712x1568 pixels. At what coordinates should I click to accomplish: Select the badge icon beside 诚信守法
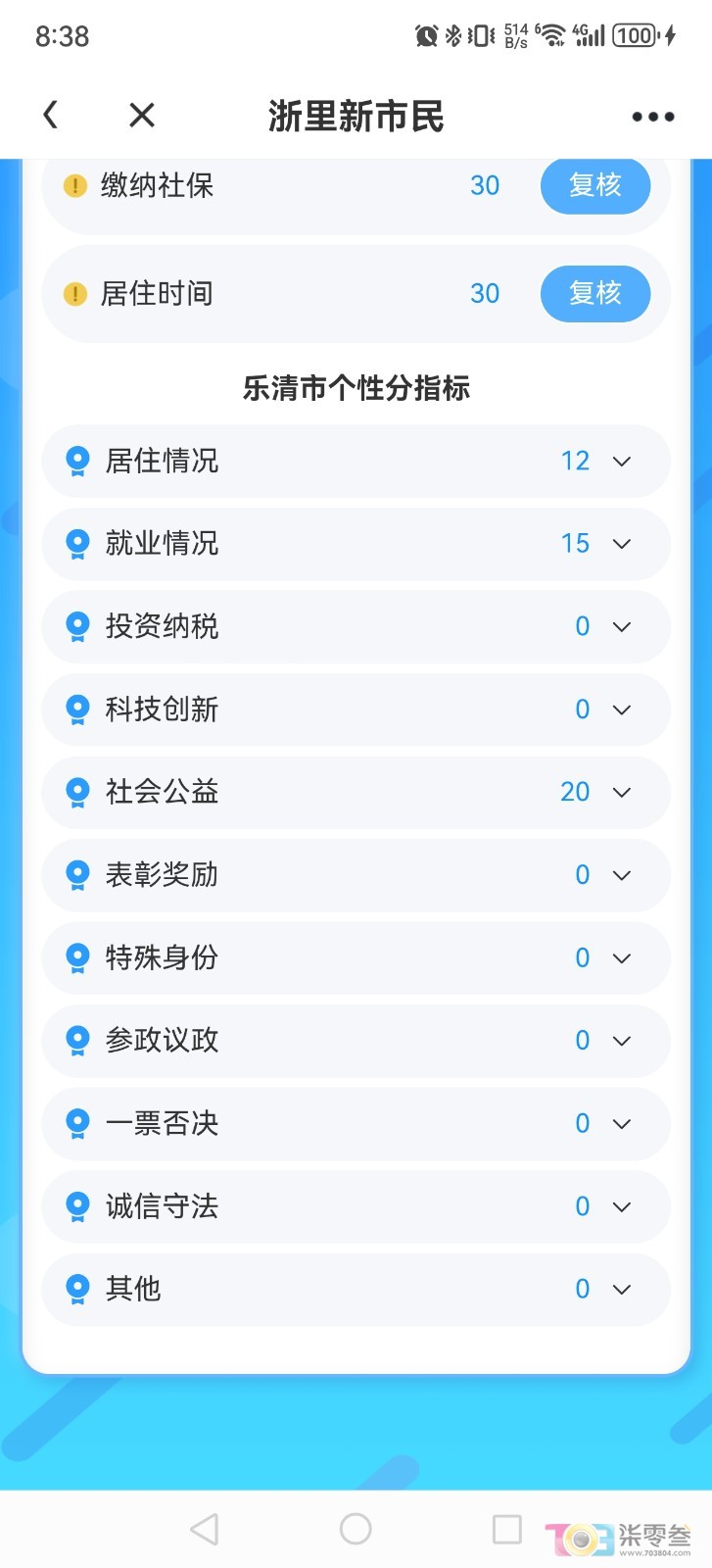pyautogui.click(x=76, y=1206)
